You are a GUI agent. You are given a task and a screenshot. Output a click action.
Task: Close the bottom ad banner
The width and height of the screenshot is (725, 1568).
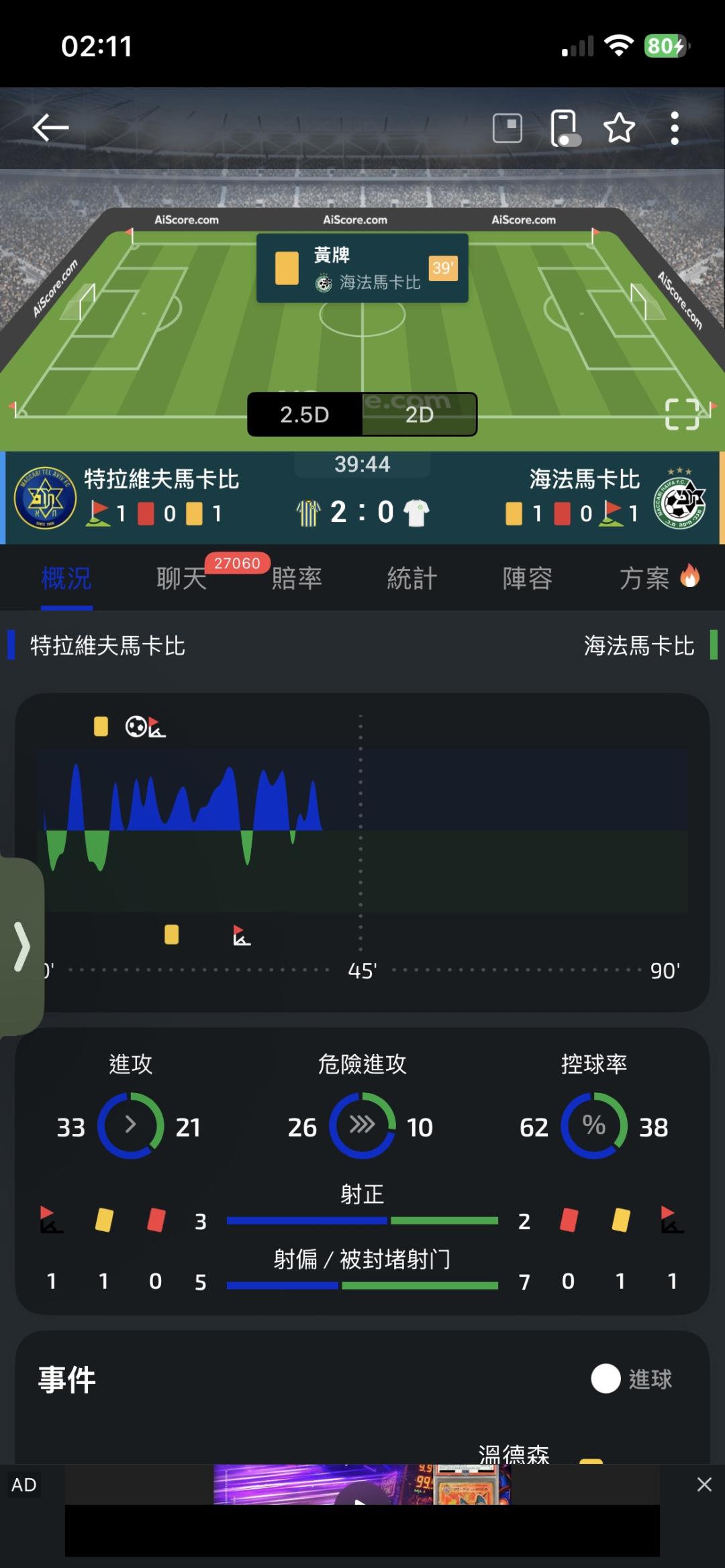click(x=704, y=1484)
